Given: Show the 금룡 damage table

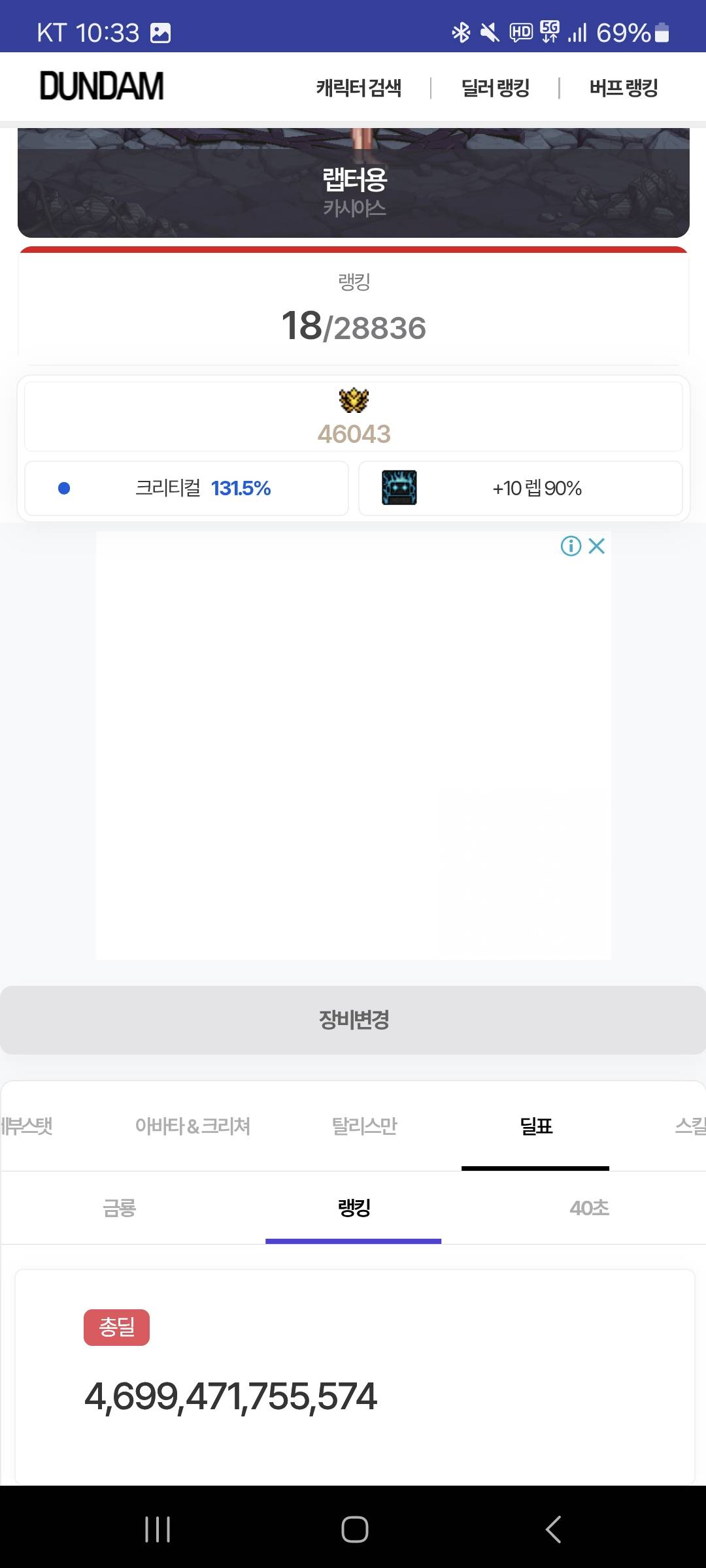Looking at the screenshot, I should pyautogui.click(x=120, y=1208).
